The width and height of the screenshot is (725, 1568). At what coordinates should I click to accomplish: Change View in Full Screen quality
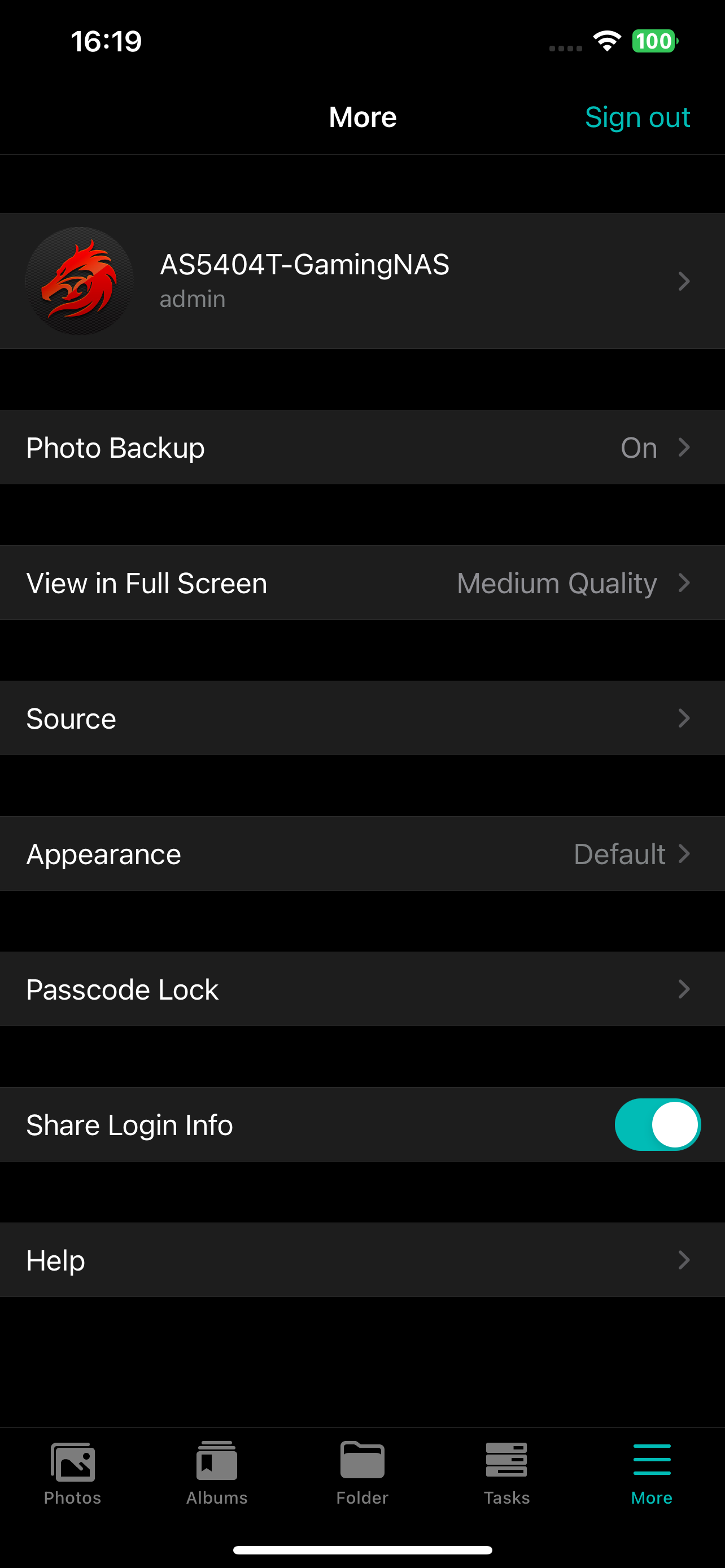tap(362, 583)
